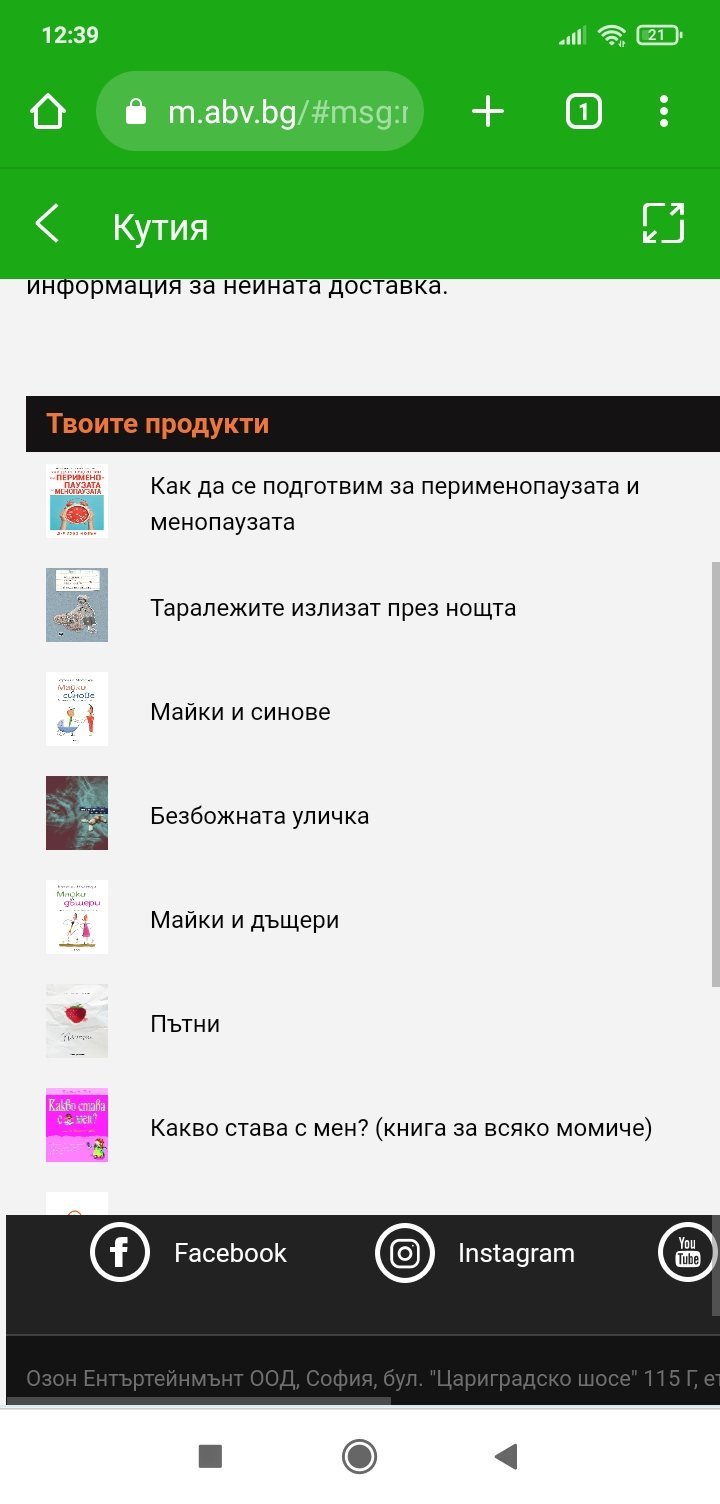Open the browser home page
The width and height of the screenshot is (720, 1504).
48,112
